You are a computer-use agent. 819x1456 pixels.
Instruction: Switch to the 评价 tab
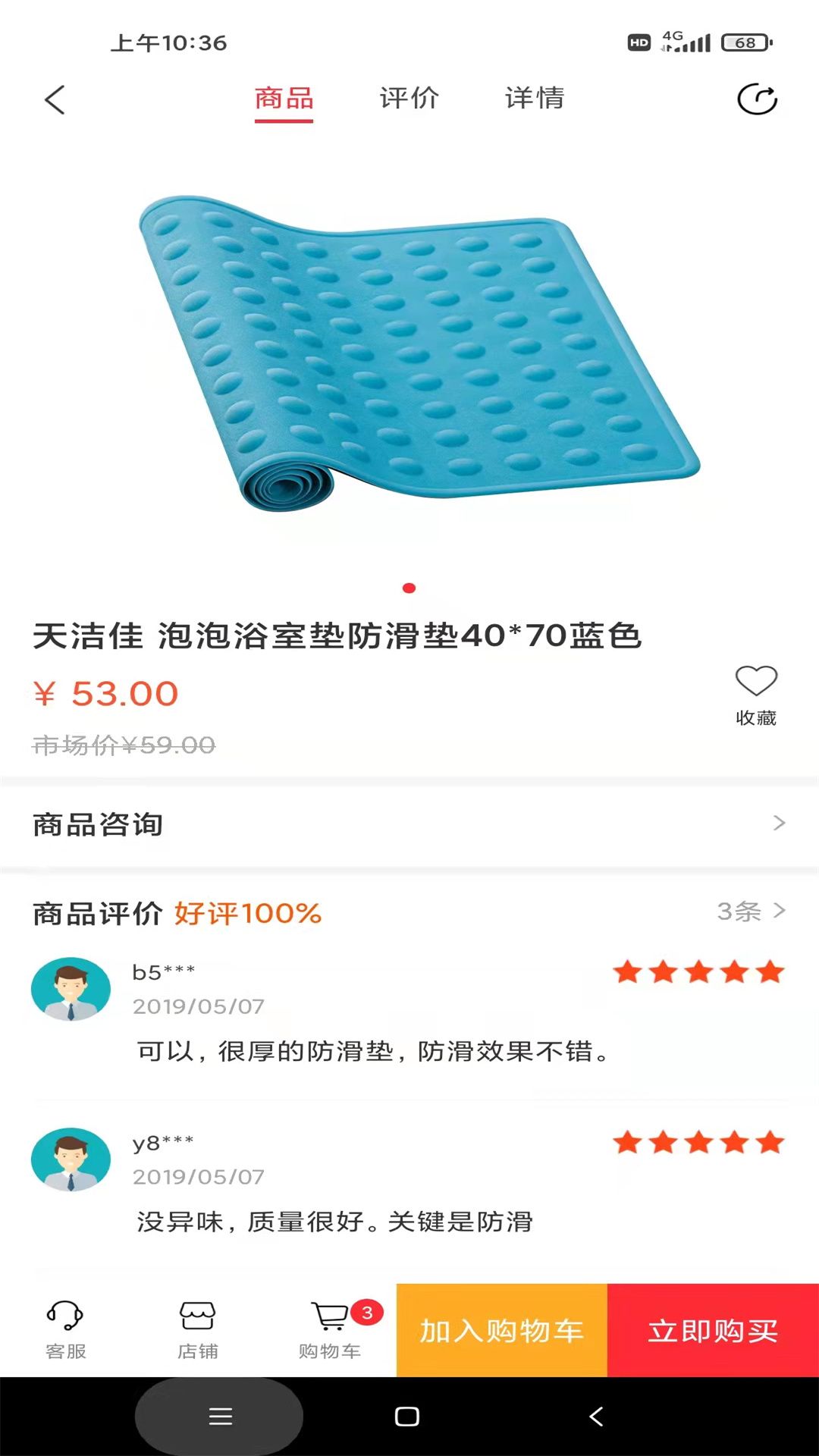(408, 99)
